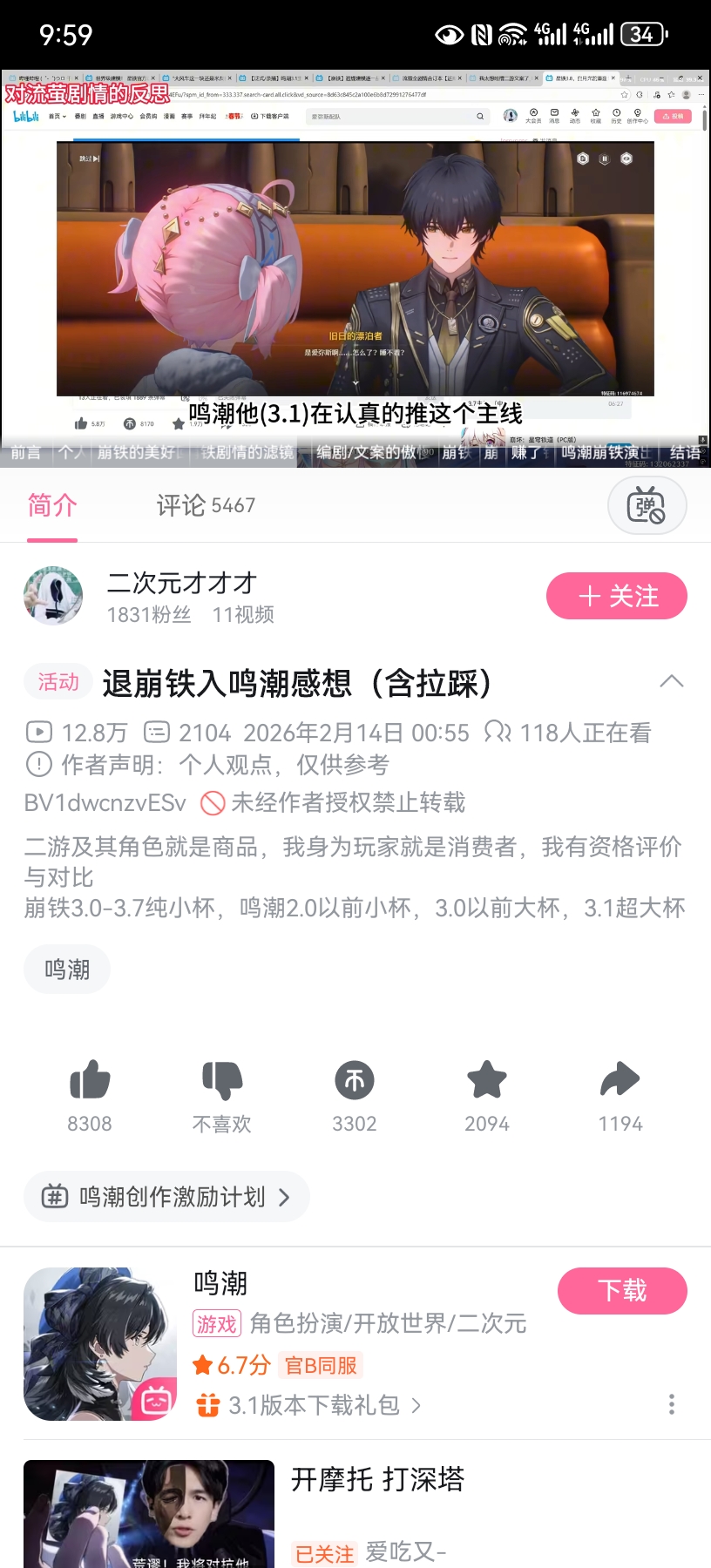
Task: Open recommended video 开摩托 打深塔
Action: point(376,1479)
